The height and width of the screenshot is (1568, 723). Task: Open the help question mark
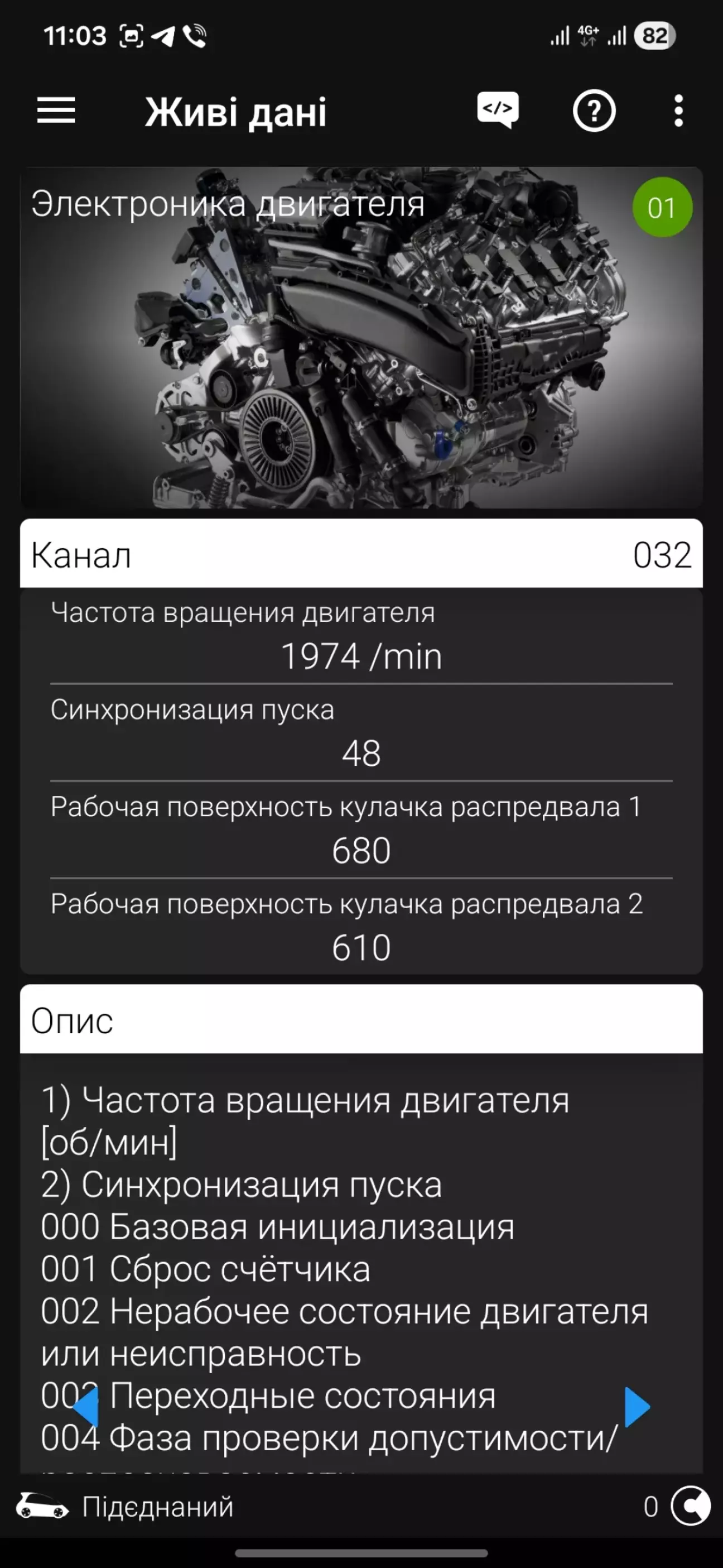click(x=594, y=111)
